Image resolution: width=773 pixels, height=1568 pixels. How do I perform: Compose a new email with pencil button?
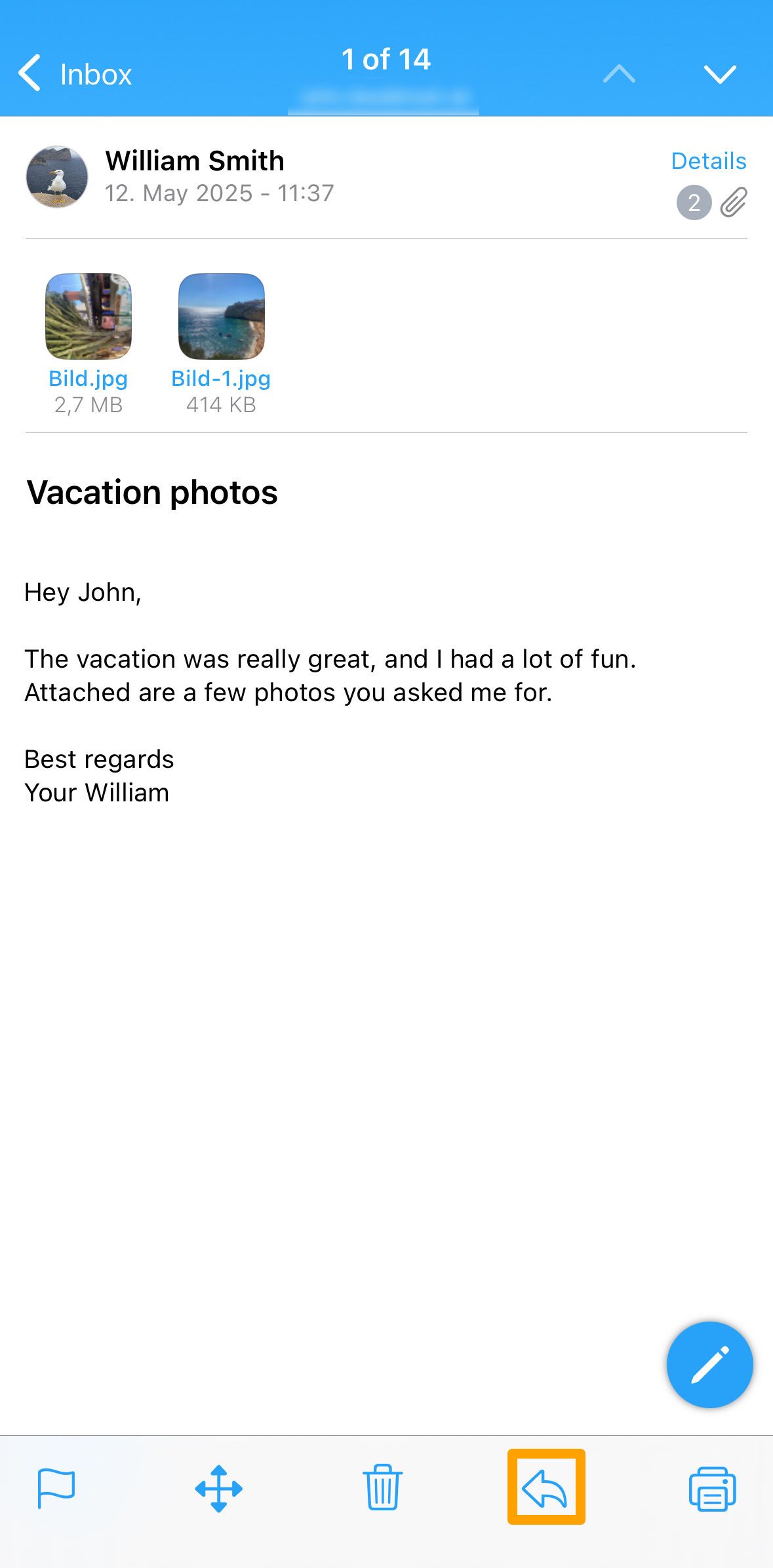pyautogui.click(x=709, y=1364)
